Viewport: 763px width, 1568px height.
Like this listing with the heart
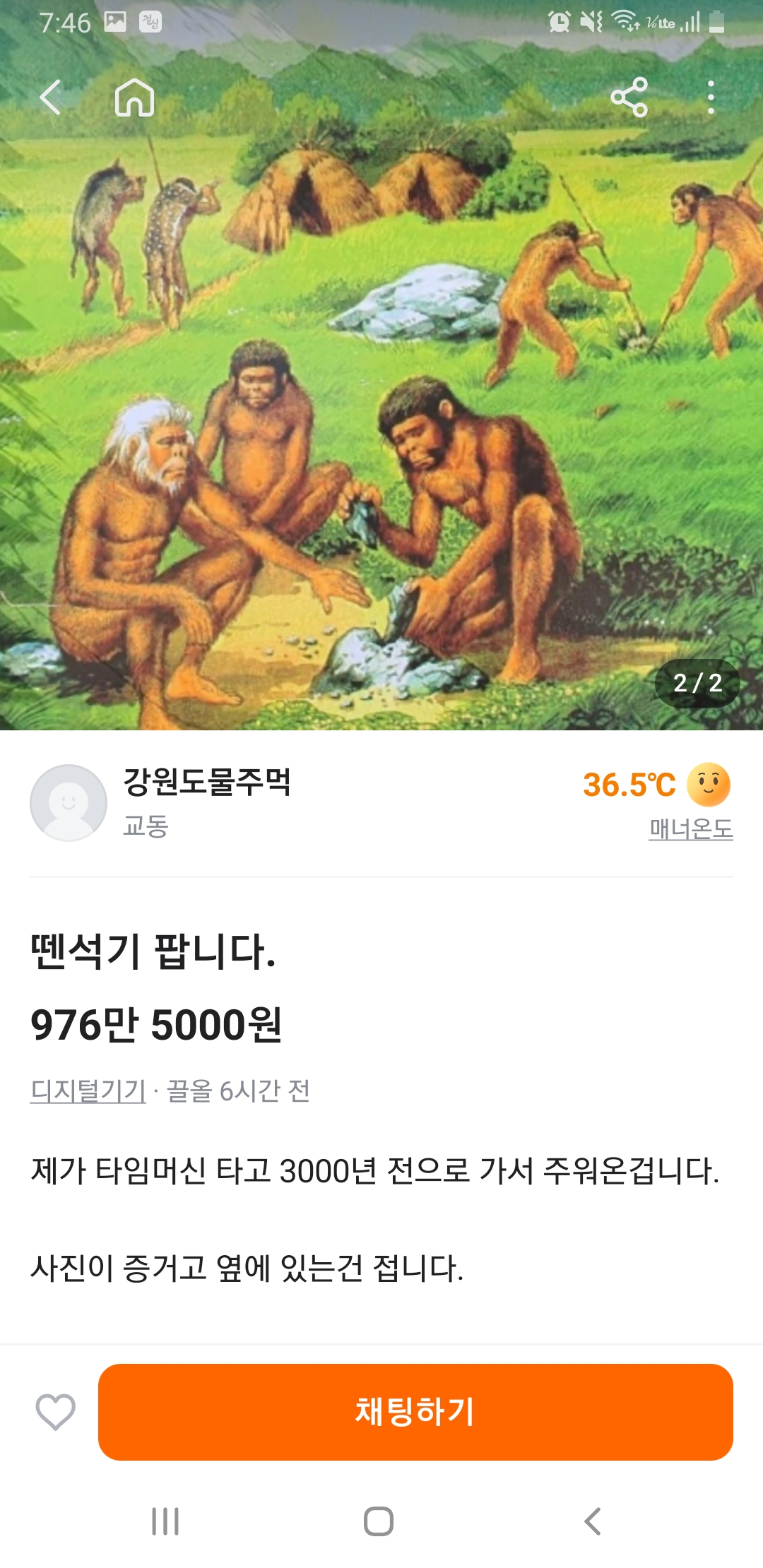click(x=55, y=1412)
